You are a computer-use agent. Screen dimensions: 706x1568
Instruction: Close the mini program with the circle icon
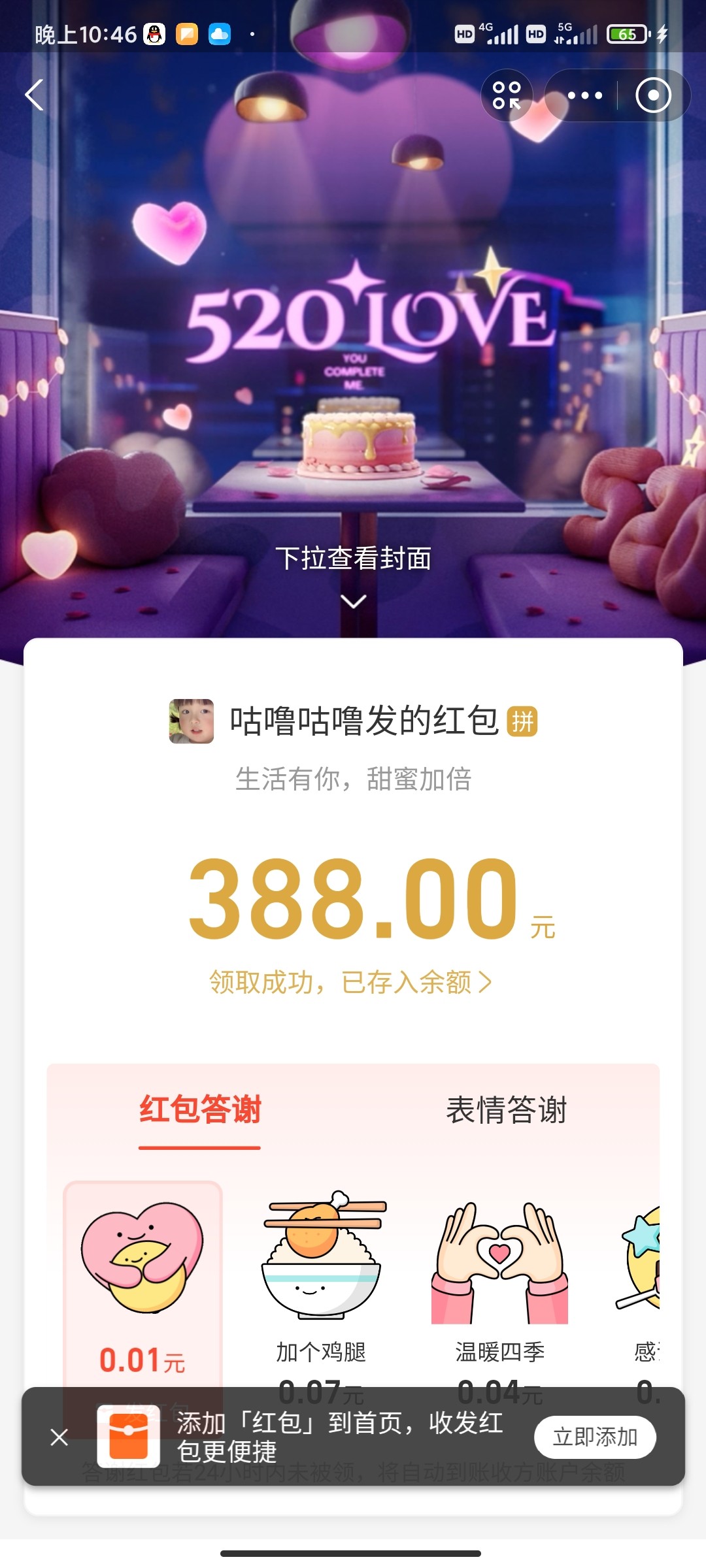pos(653,95)
